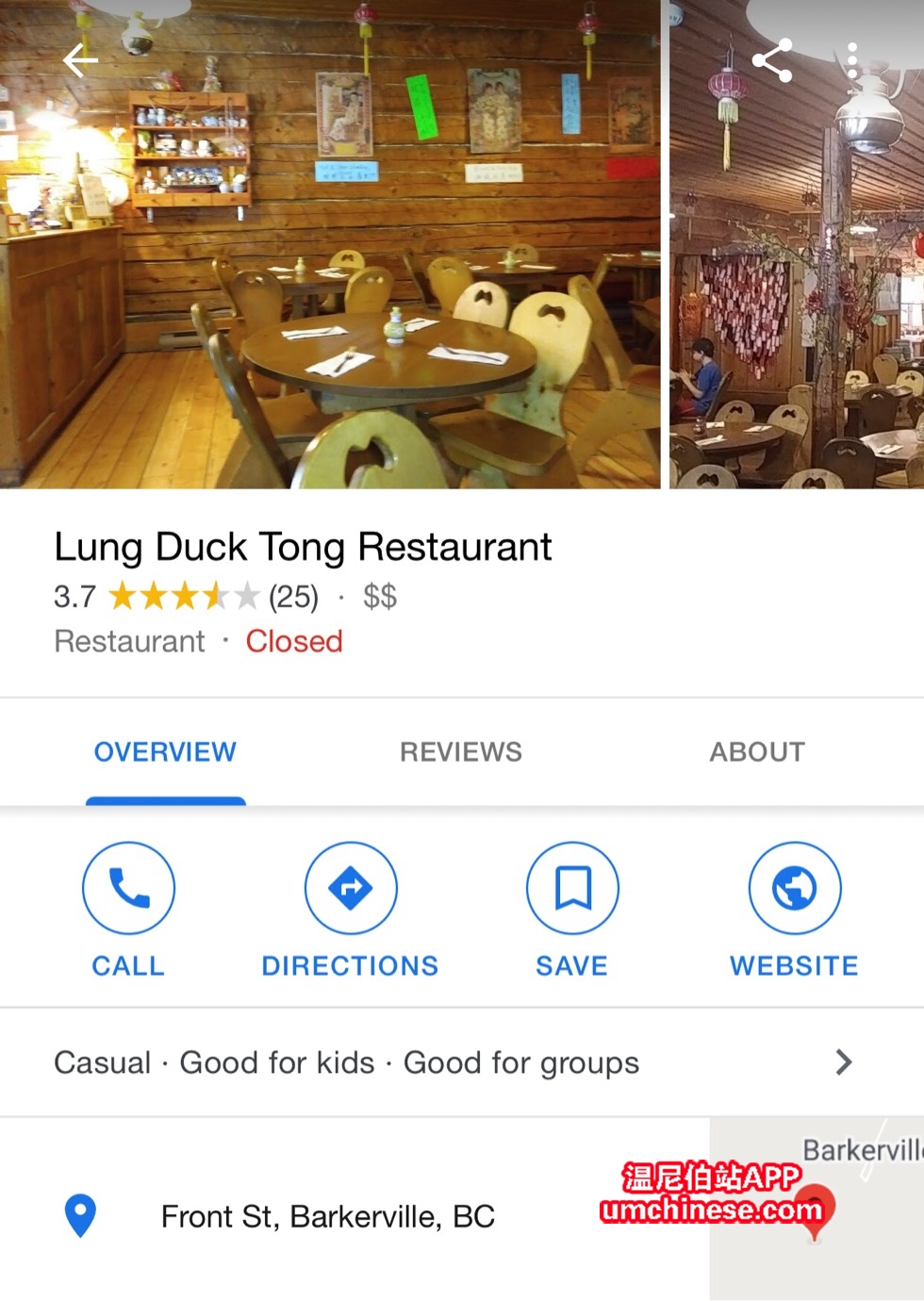This screenshot has height=1301, width=924.
Task: Expand the Casual, Good for kids details
Action: [453, 1063]
